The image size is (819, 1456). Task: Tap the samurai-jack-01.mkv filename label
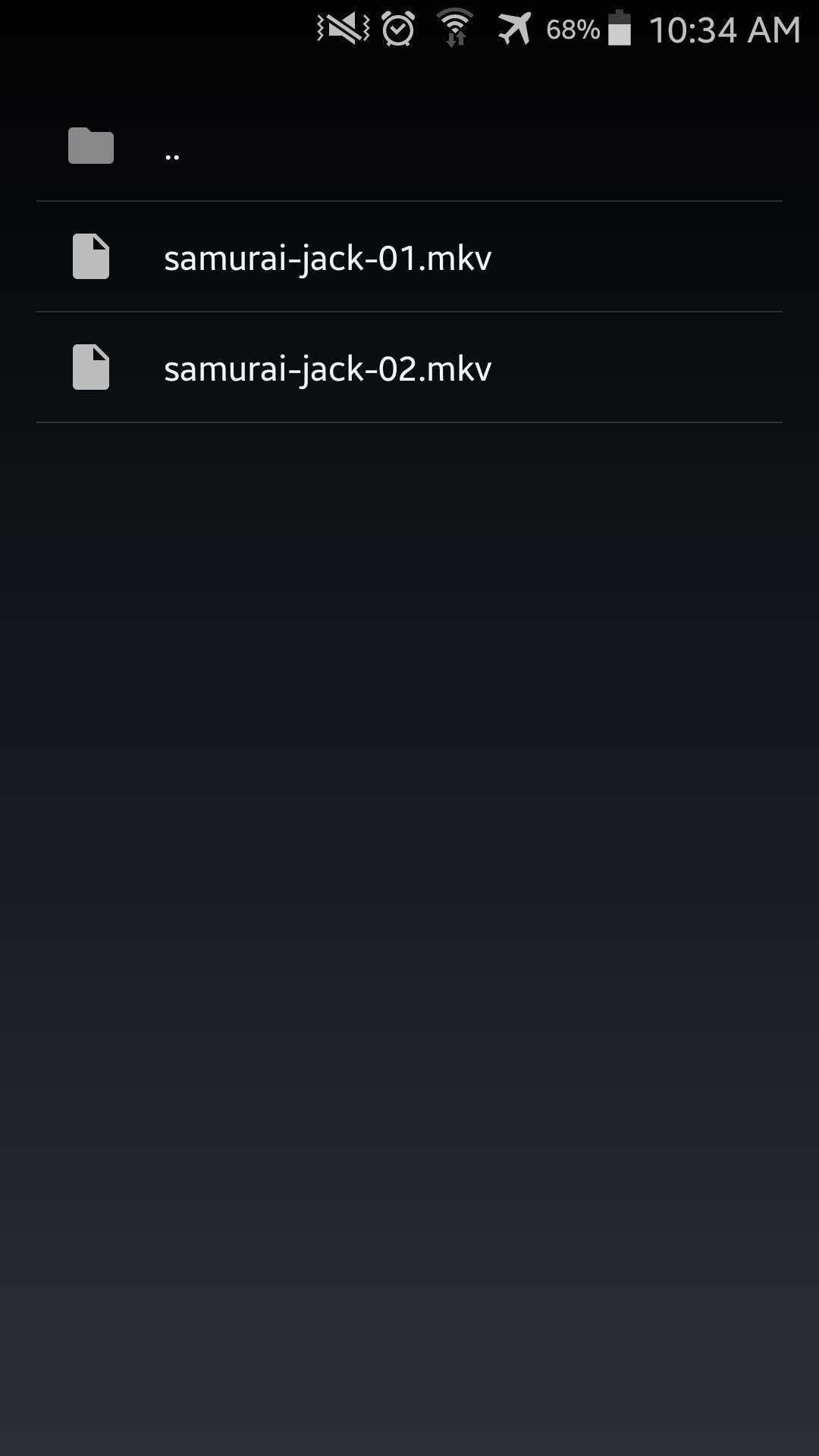328,257
